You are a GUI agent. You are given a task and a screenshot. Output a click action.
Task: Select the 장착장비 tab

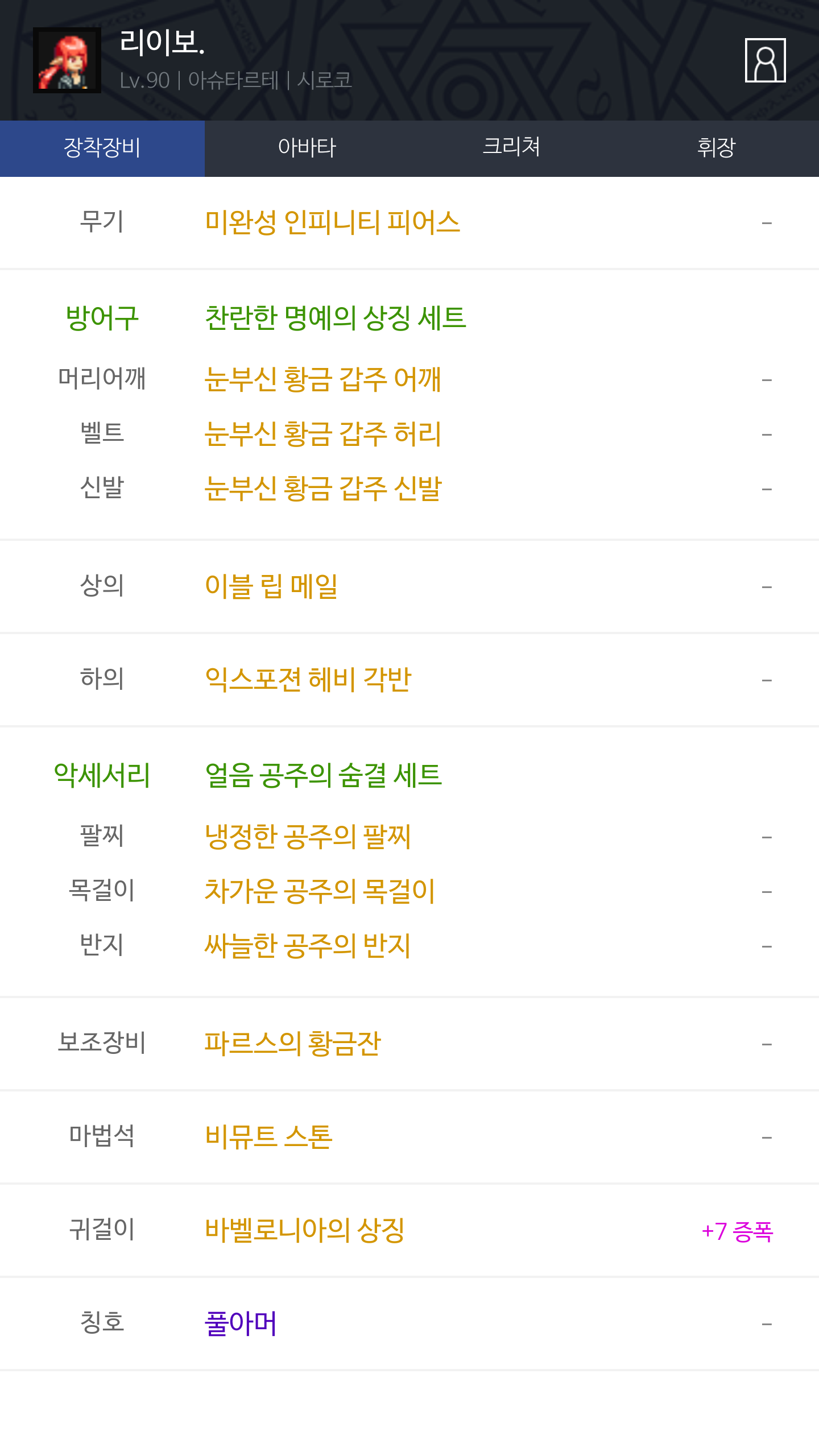click(102, 148)
